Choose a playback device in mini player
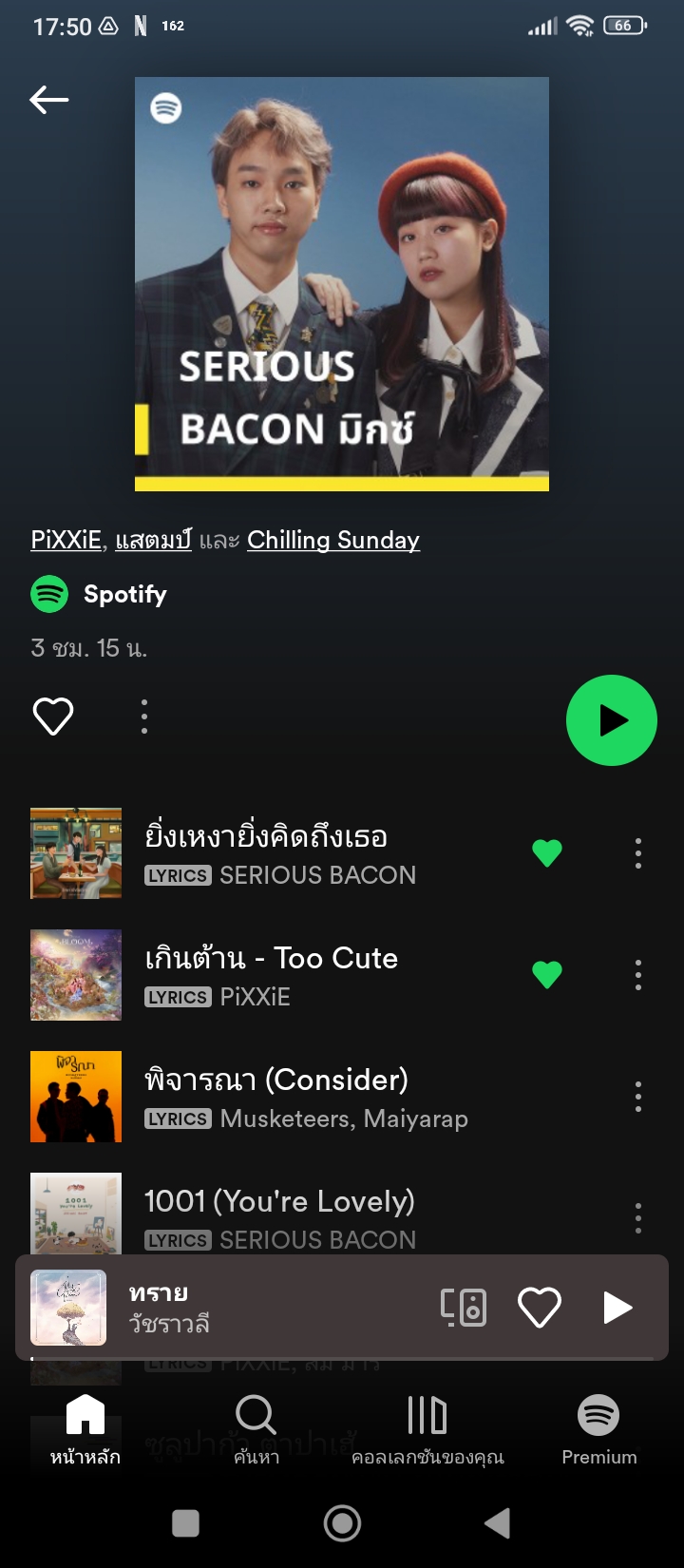Screen dimensions: 684x1568 pyautogui.click(x=464, y=1308)
